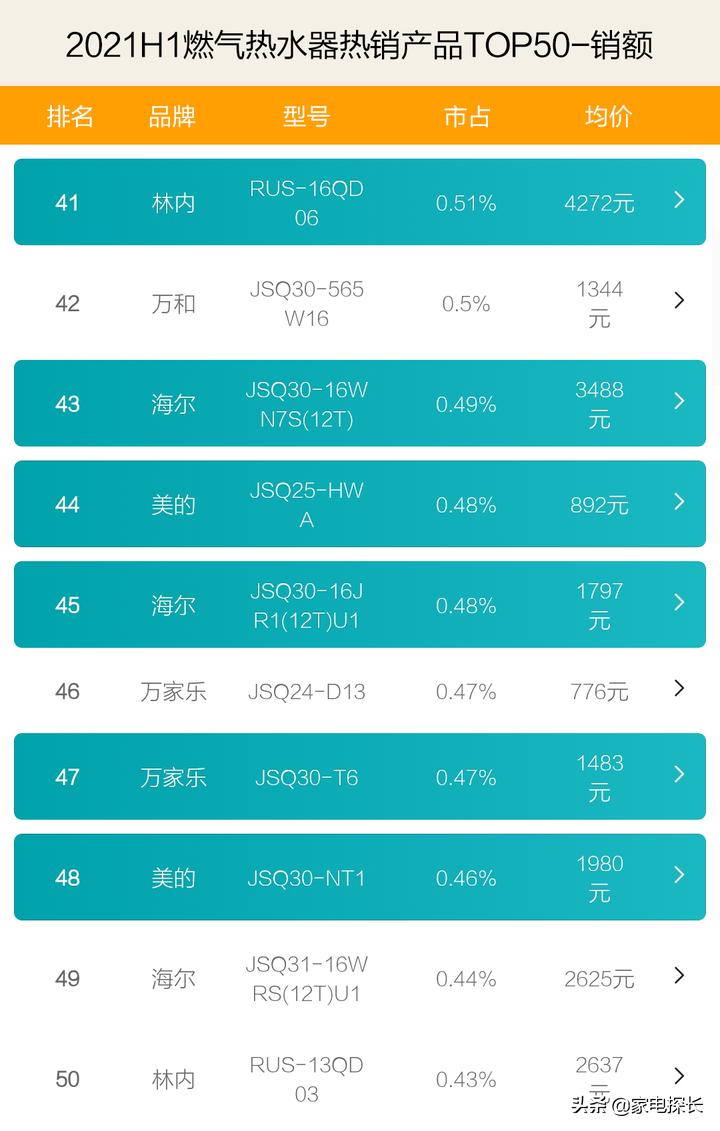Select the 排名 column header
The height and width of the screenshot is (1131, 720).
click(70, 117)
